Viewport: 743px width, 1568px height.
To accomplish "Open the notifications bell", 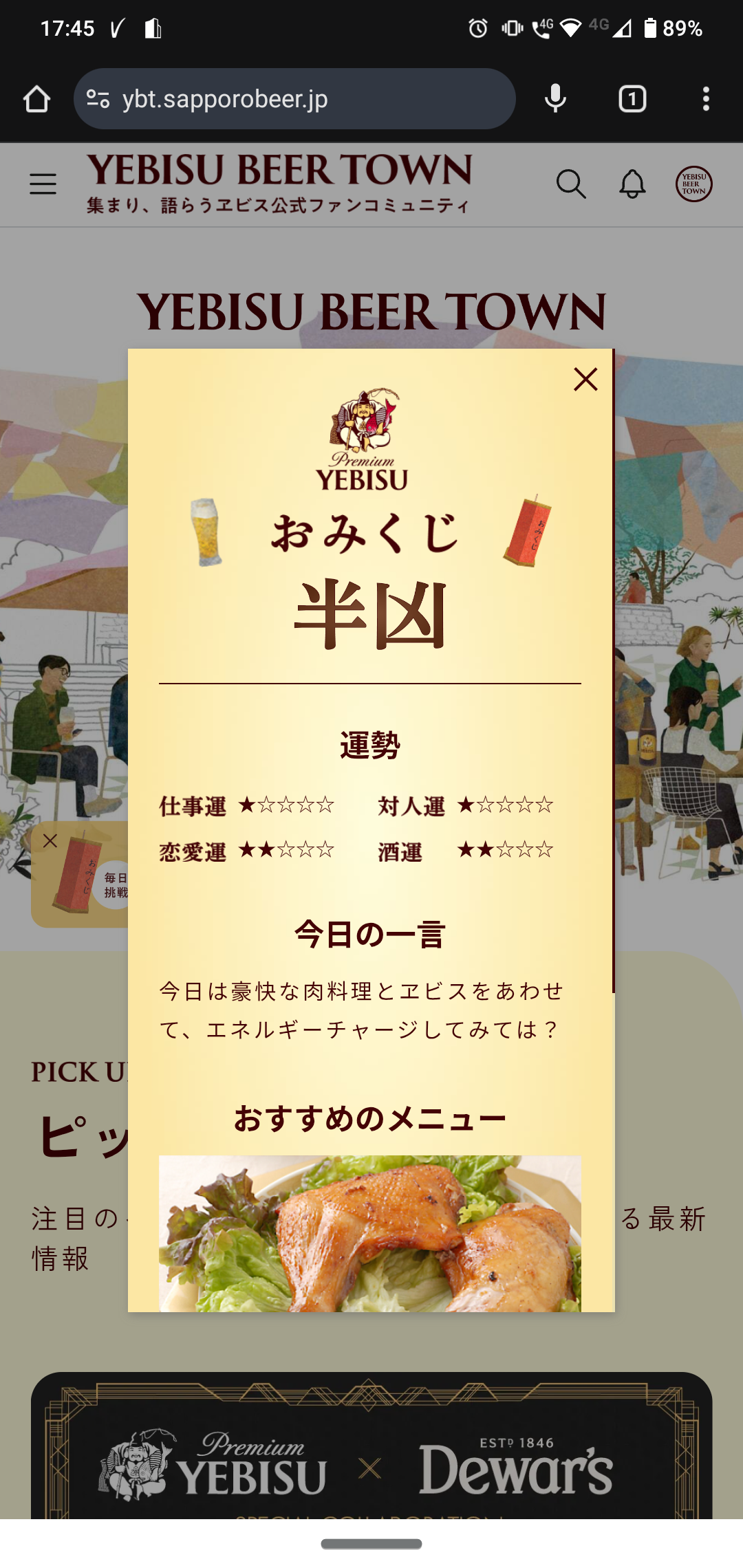I will (632, 184).
